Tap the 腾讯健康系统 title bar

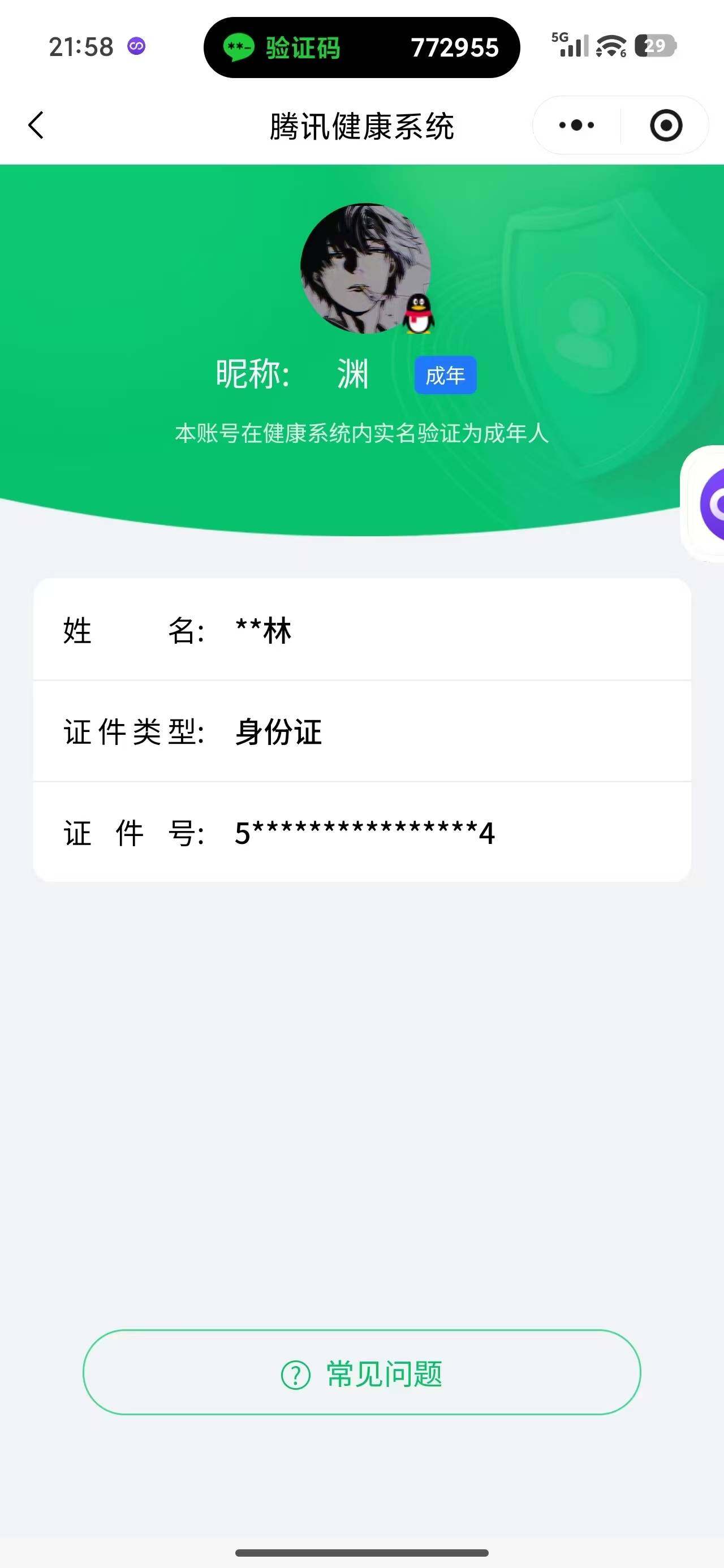(x=361, y=125)
